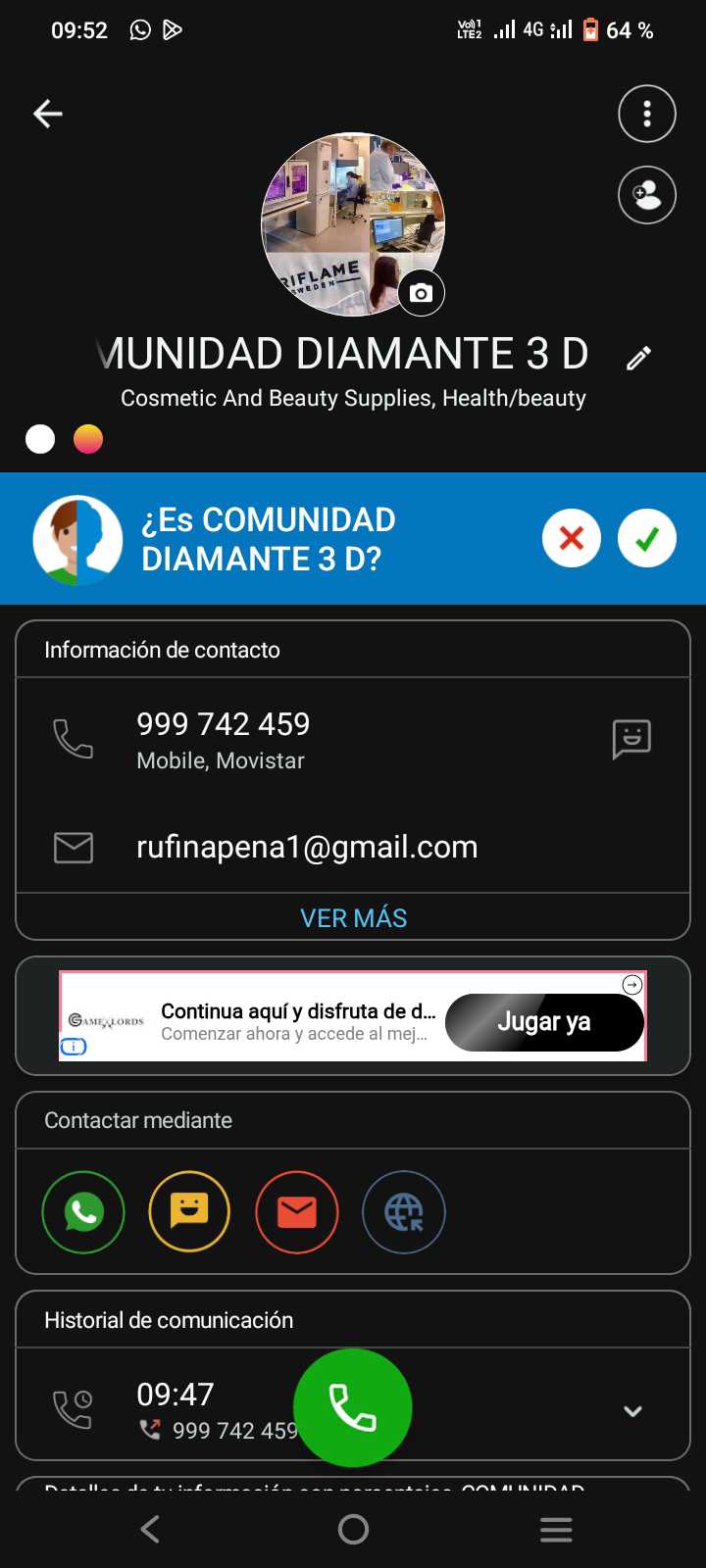The image size is (706, 1568).
Task: Tap the Jugar ya ad button
Action: 544,1022
